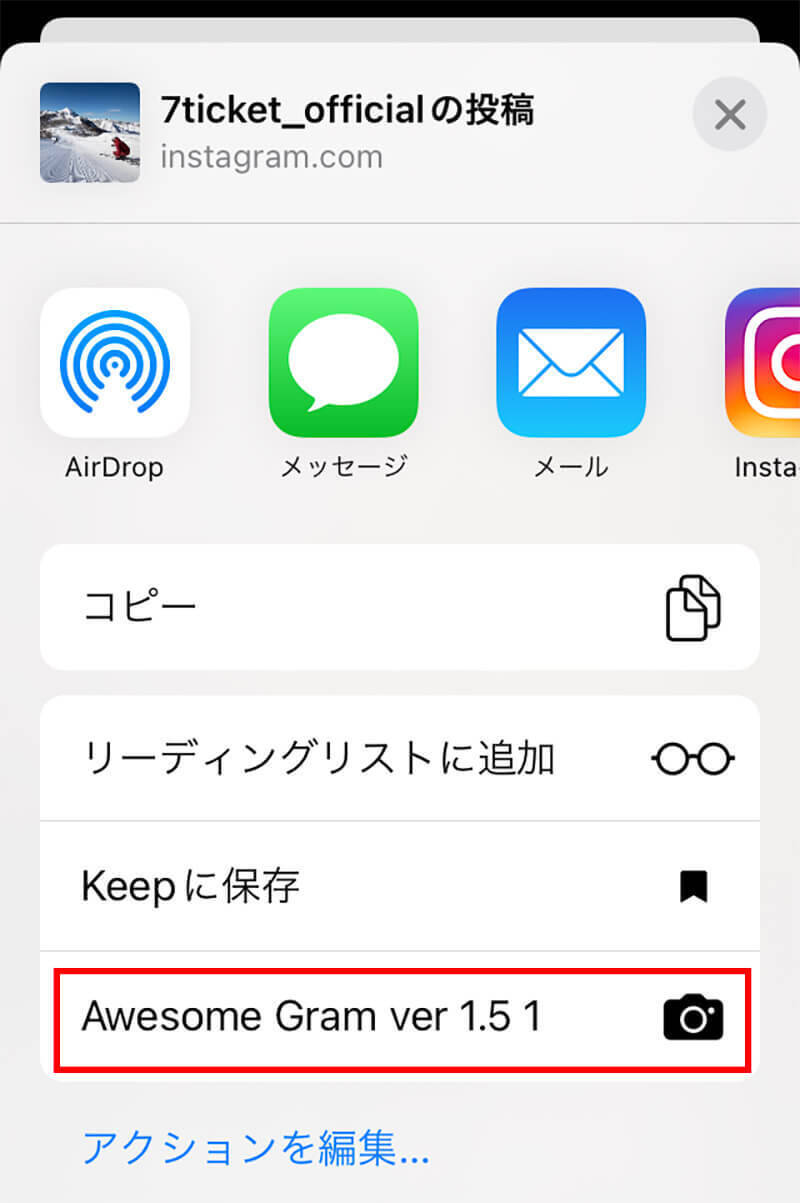The width and height of the screenshot is (800, 1203).
Task: Share to Instagram app
Action: click(x=765, y=363)
